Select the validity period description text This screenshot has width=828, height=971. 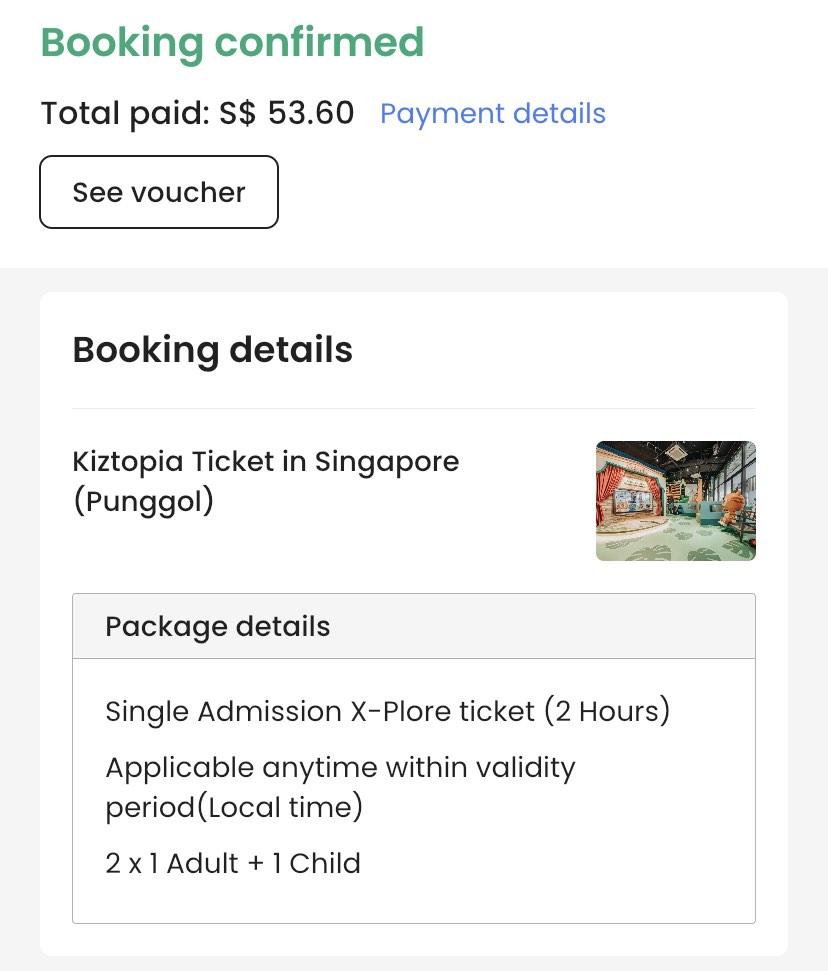tap(340, 787)
